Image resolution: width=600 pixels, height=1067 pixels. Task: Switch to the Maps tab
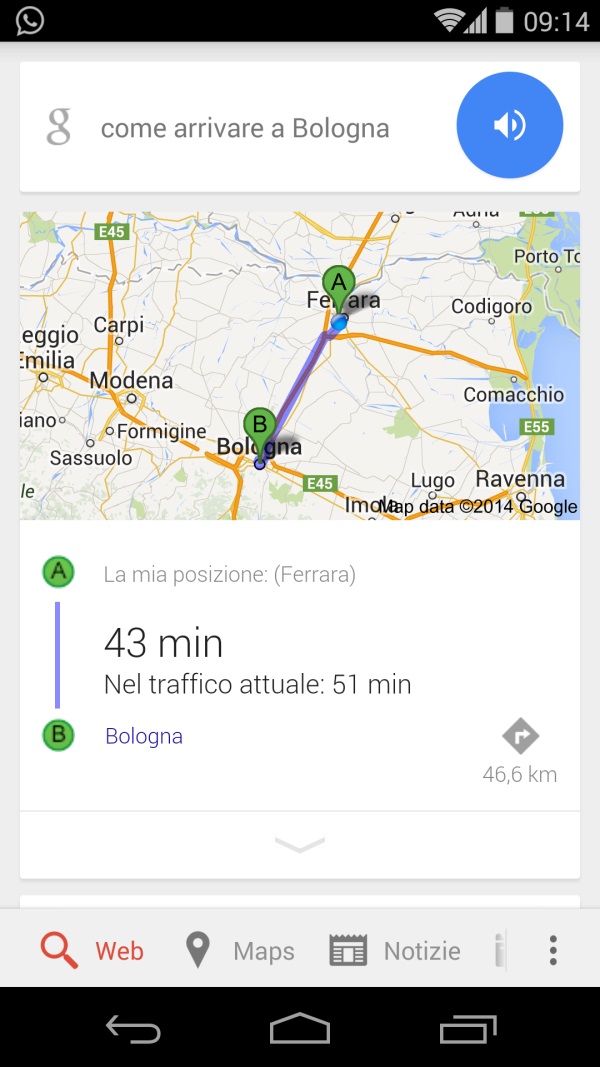[239, 950]
